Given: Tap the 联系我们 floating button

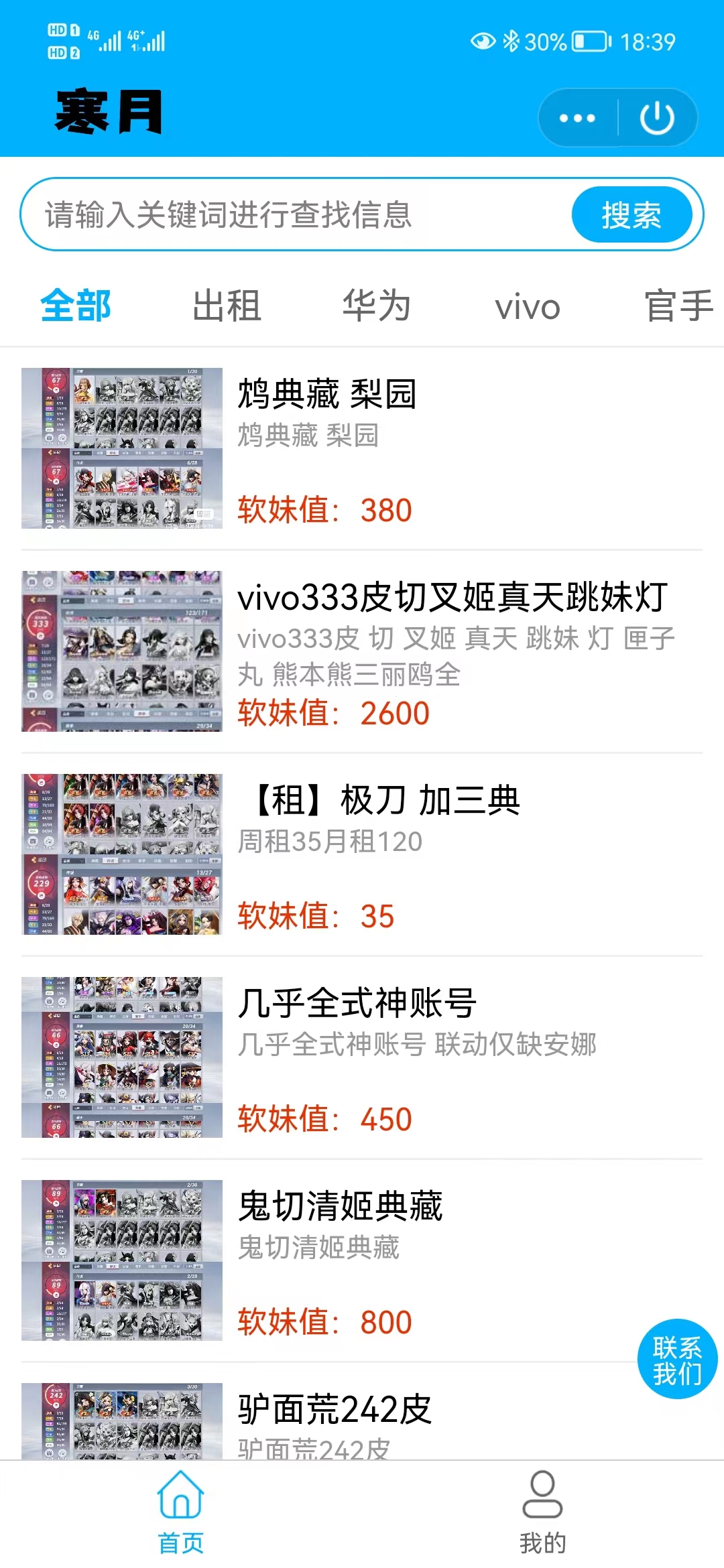Looking at the screenshot, I should click(x=677, y=1360).
